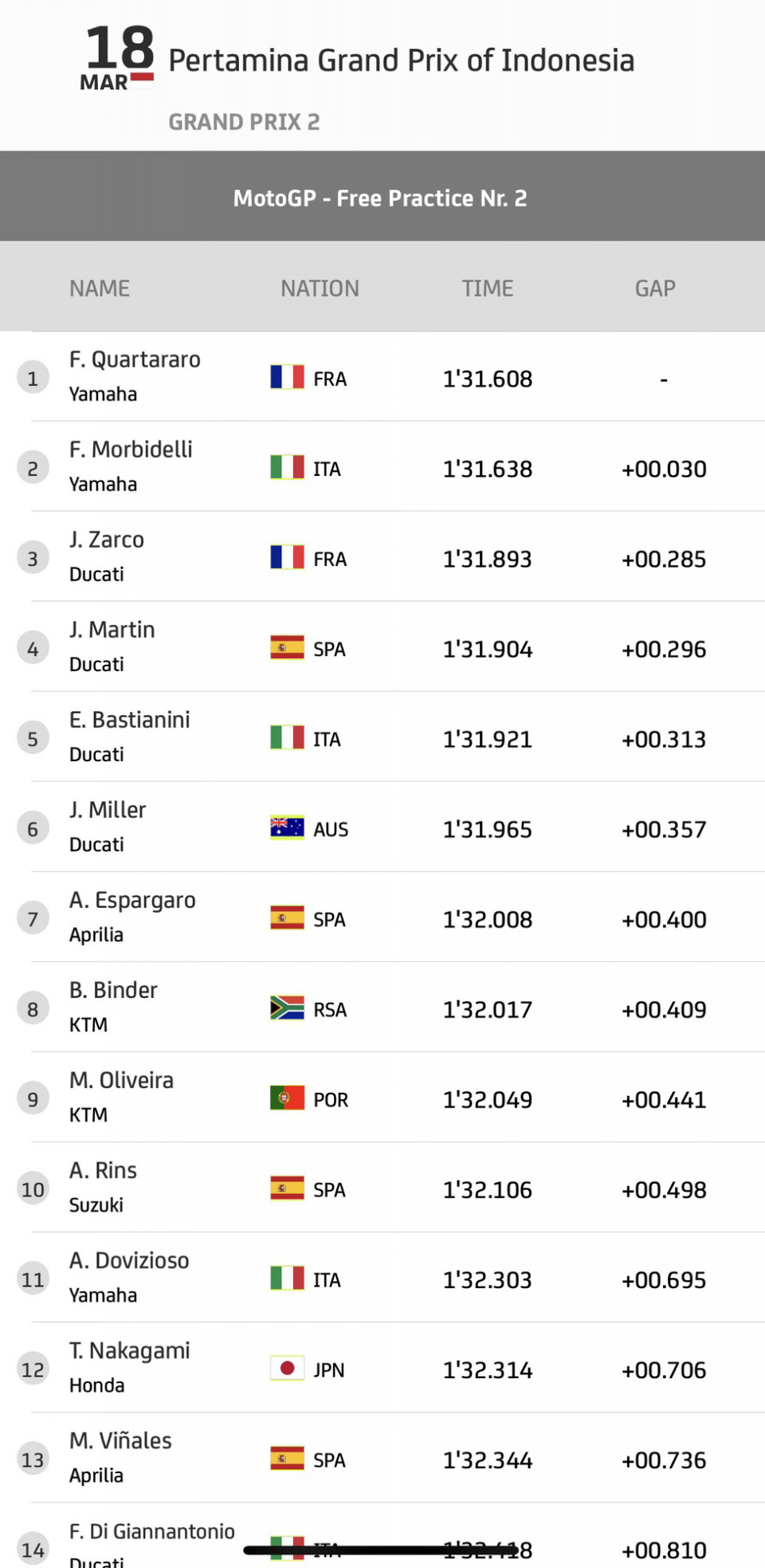Open T. Nakagami's result row
765x1568 pixels.
point(382,1368)
